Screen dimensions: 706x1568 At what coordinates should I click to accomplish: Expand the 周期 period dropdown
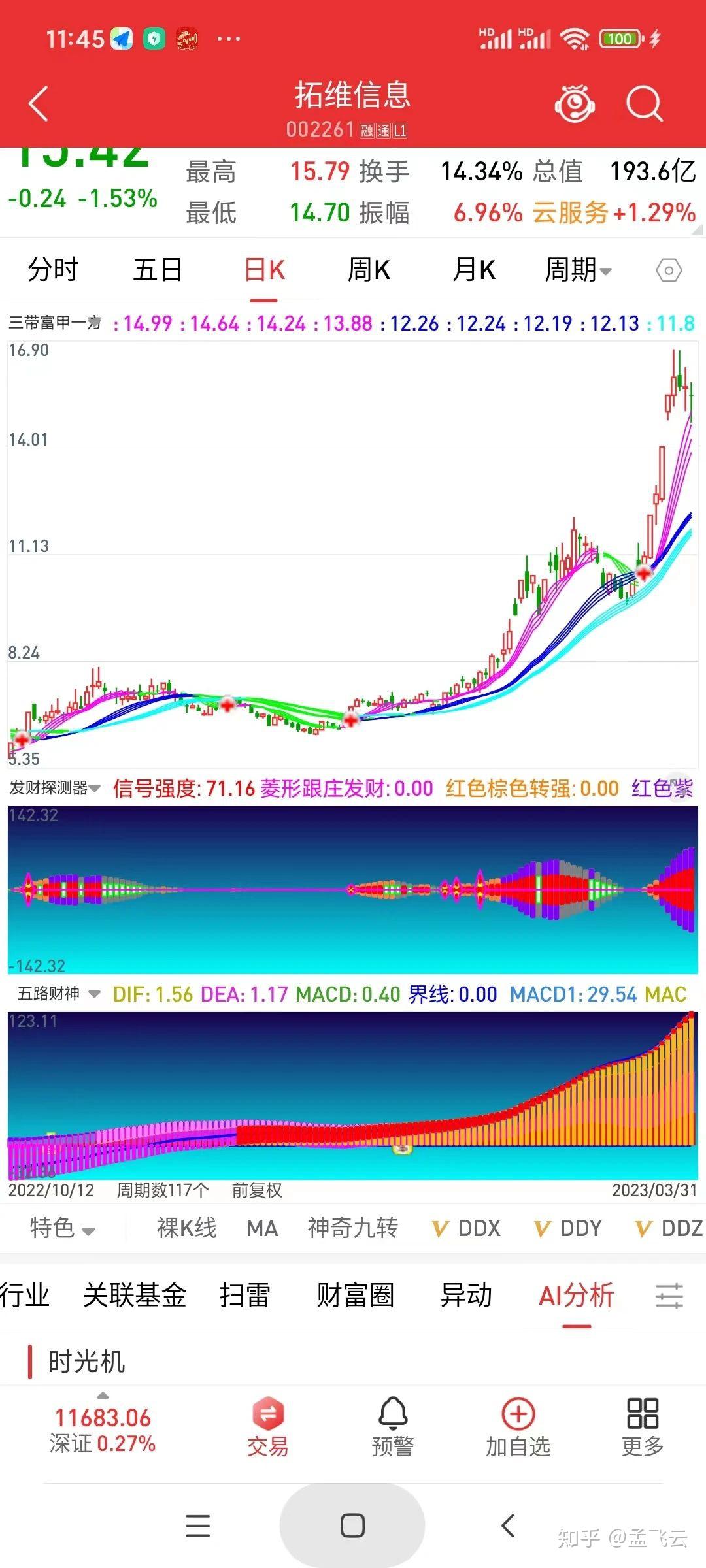578,269
